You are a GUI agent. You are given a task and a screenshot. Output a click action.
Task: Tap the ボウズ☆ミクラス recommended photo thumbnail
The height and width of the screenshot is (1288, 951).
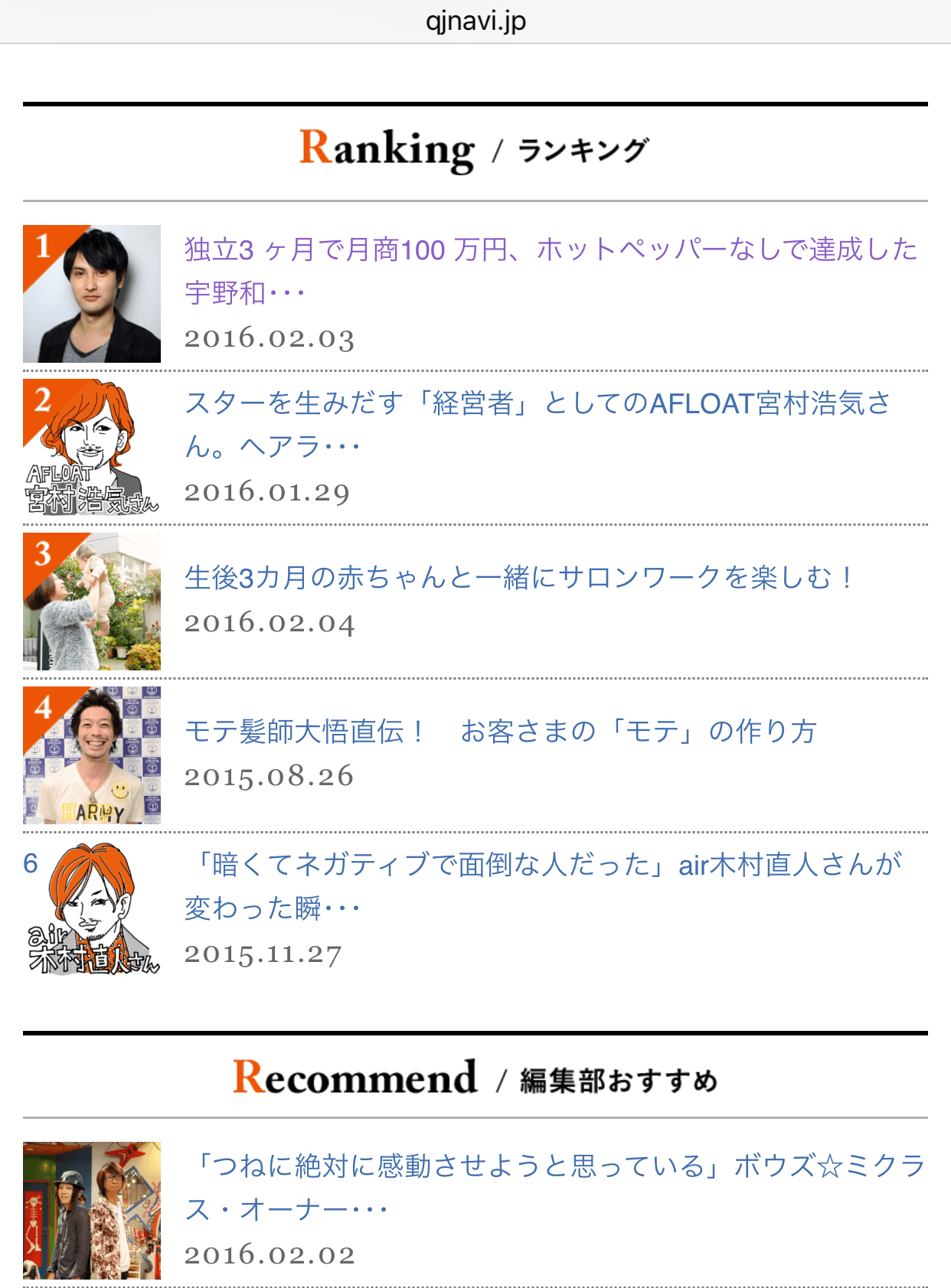click(92, 1210)
